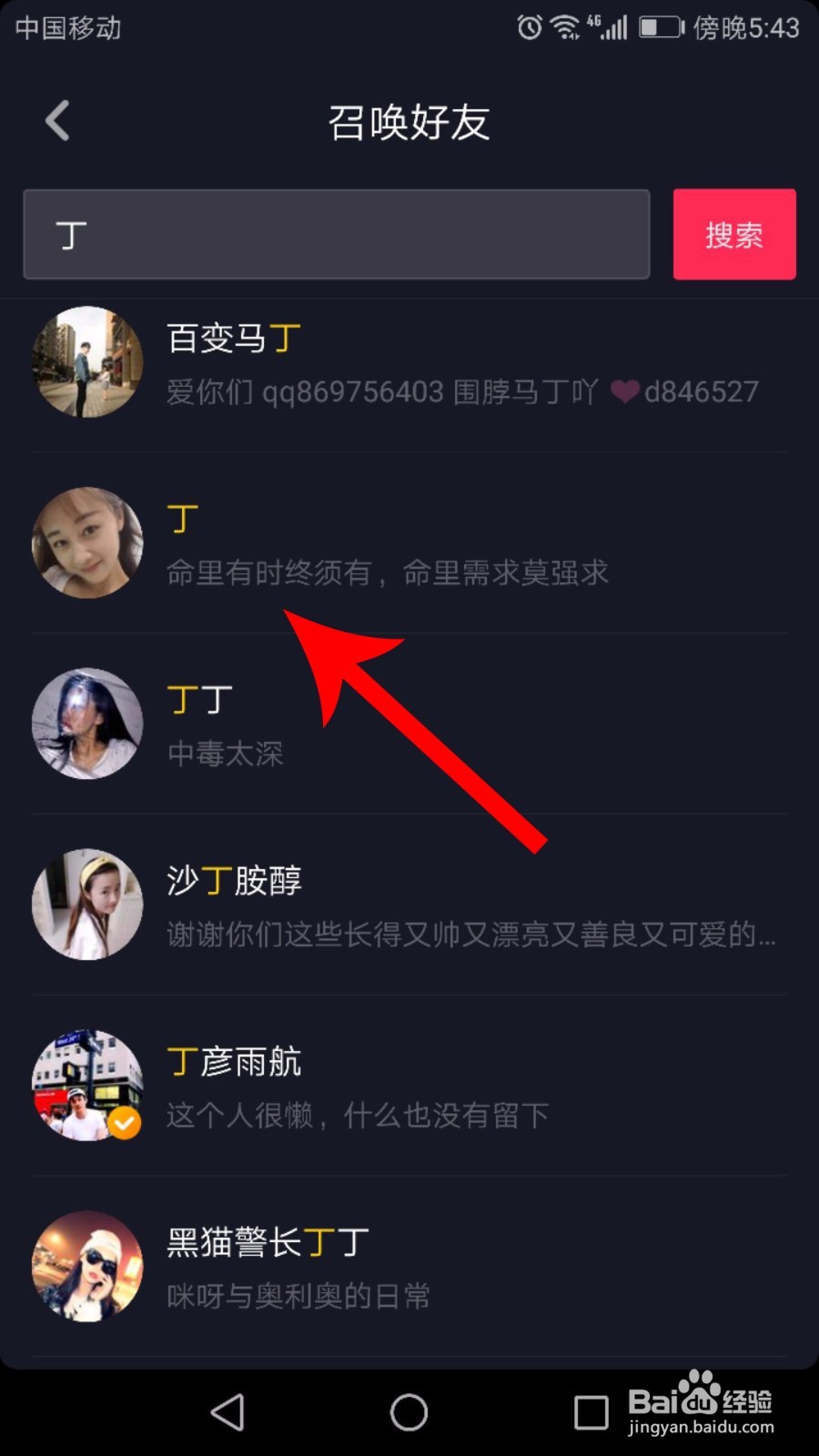Tap the back arrow to exit 召唤好友
Viewport: 819px width, 1456px height.
(x=57, y=119)
